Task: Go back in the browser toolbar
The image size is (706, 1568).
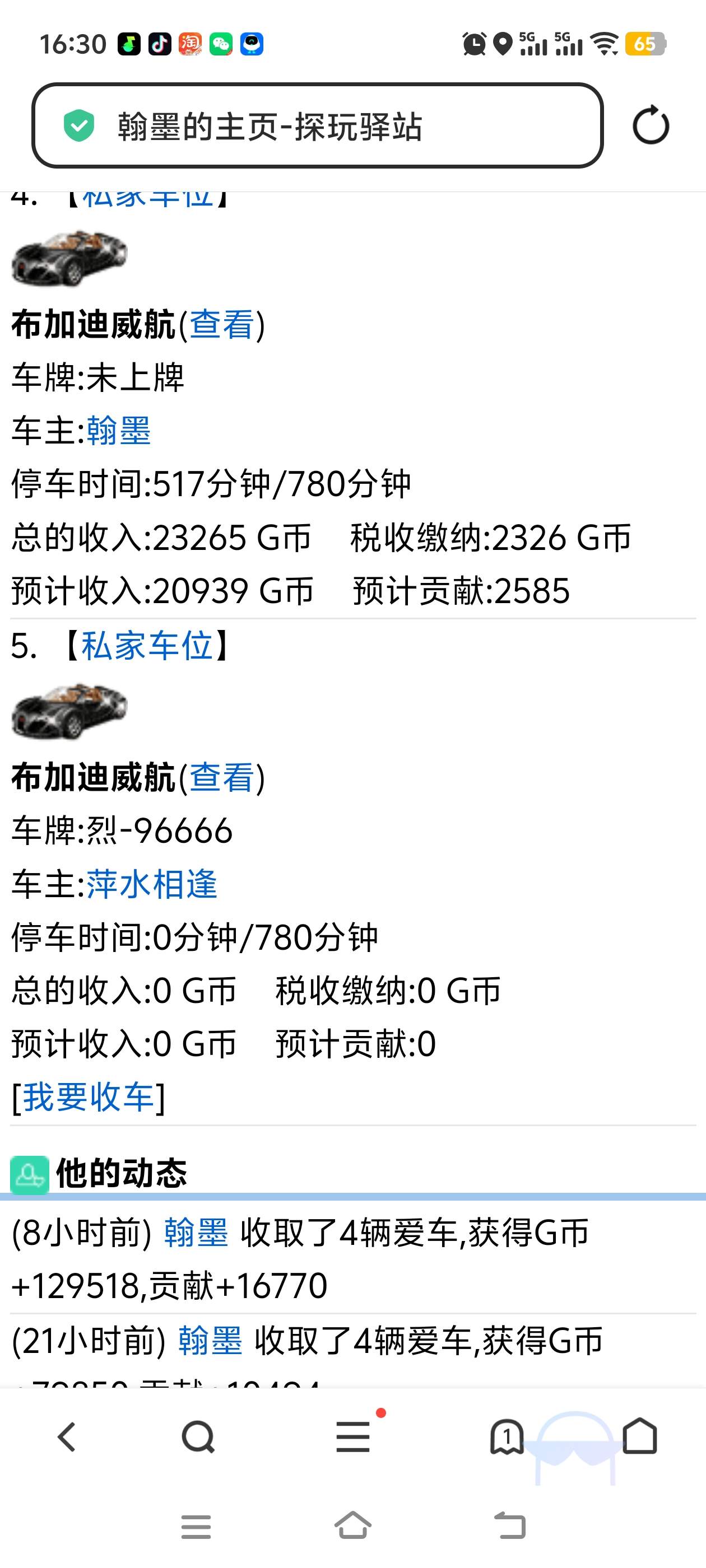Action: click(x=66, y=1438)
